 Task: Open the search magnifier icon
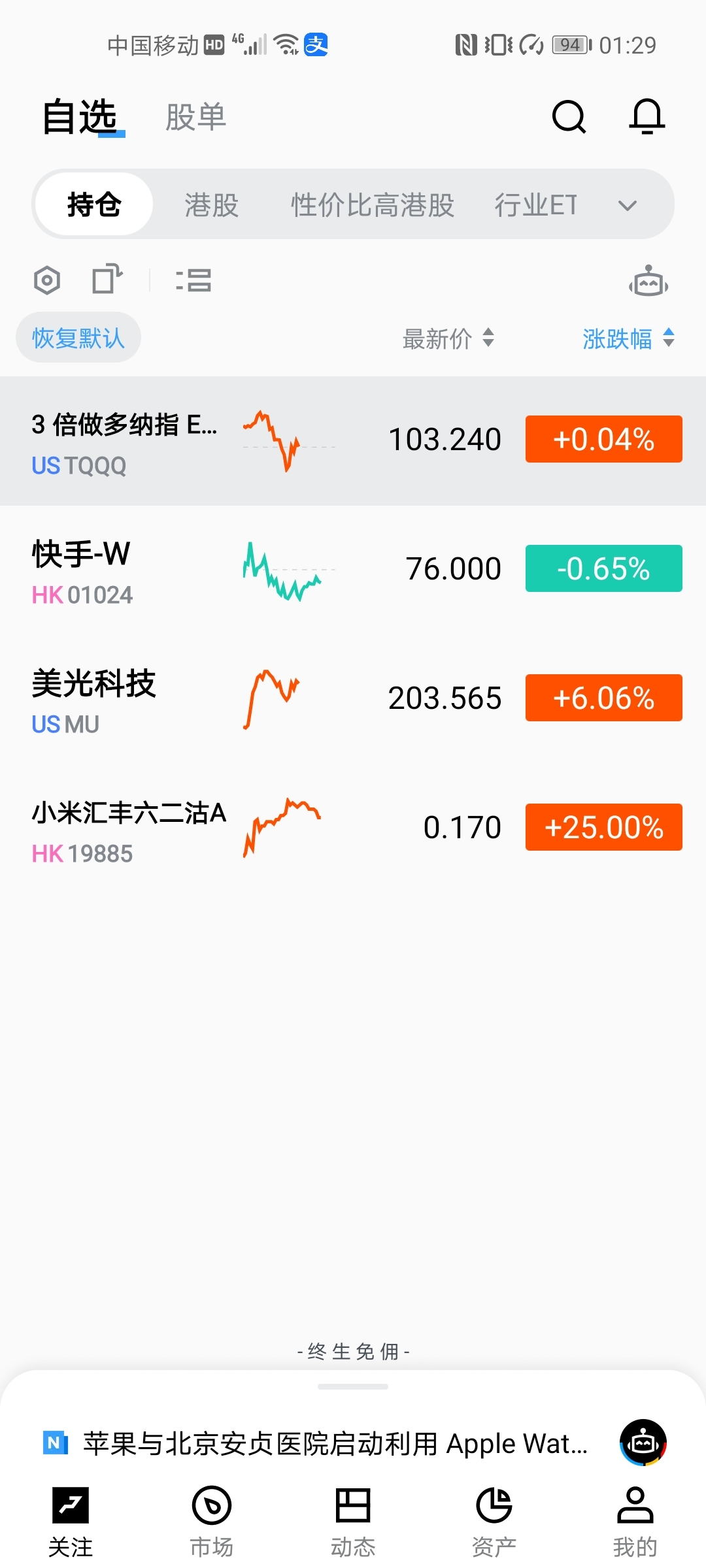click(569, 118)
